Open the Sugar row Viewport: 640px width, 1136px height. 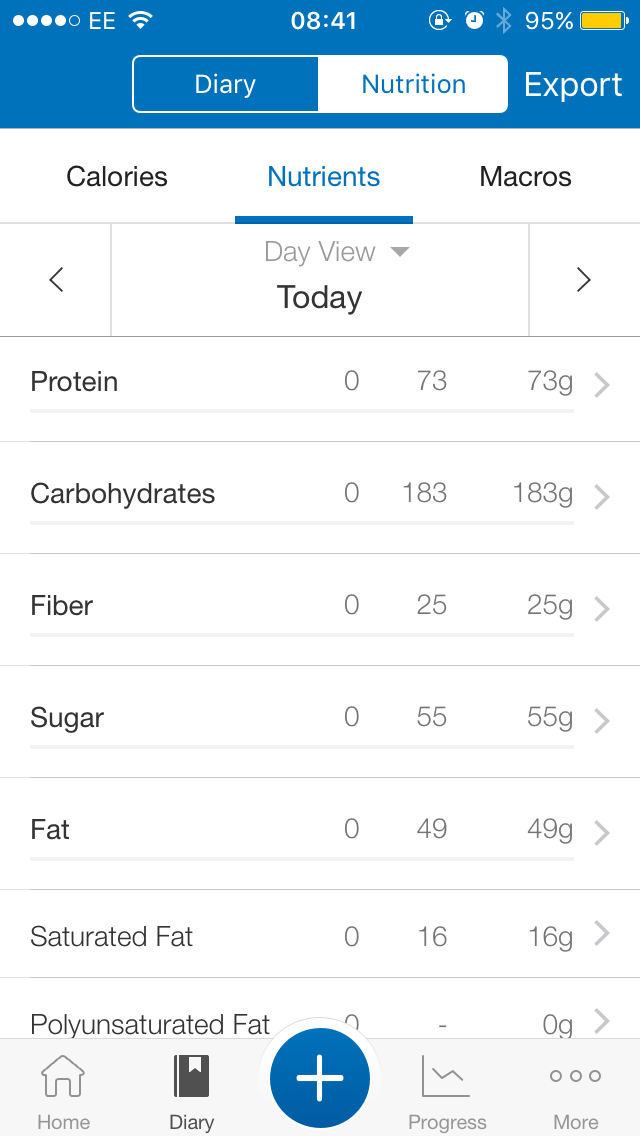tap(320, 719)
